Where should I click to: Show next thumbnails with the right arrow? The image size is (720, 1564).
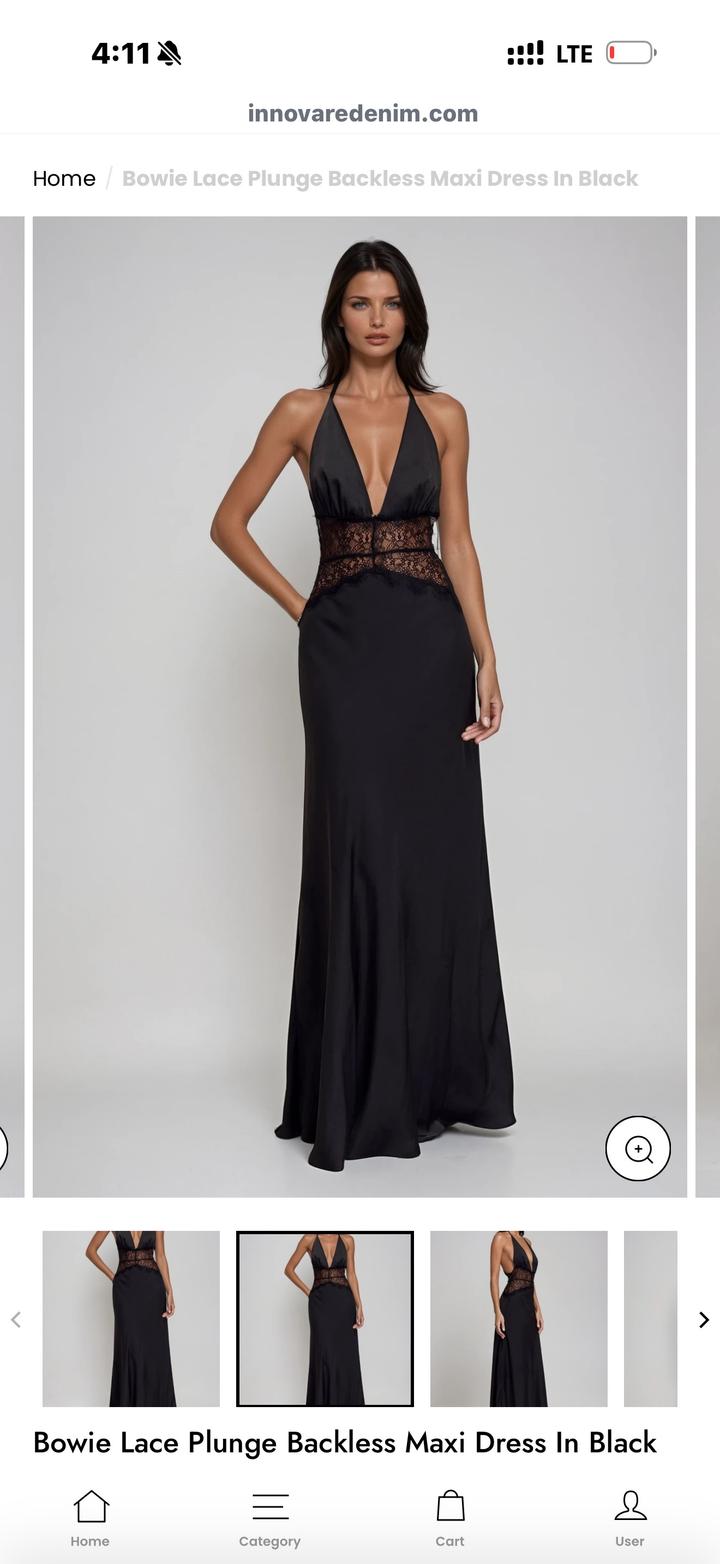pyautogui.click(x=703, y=1319)
